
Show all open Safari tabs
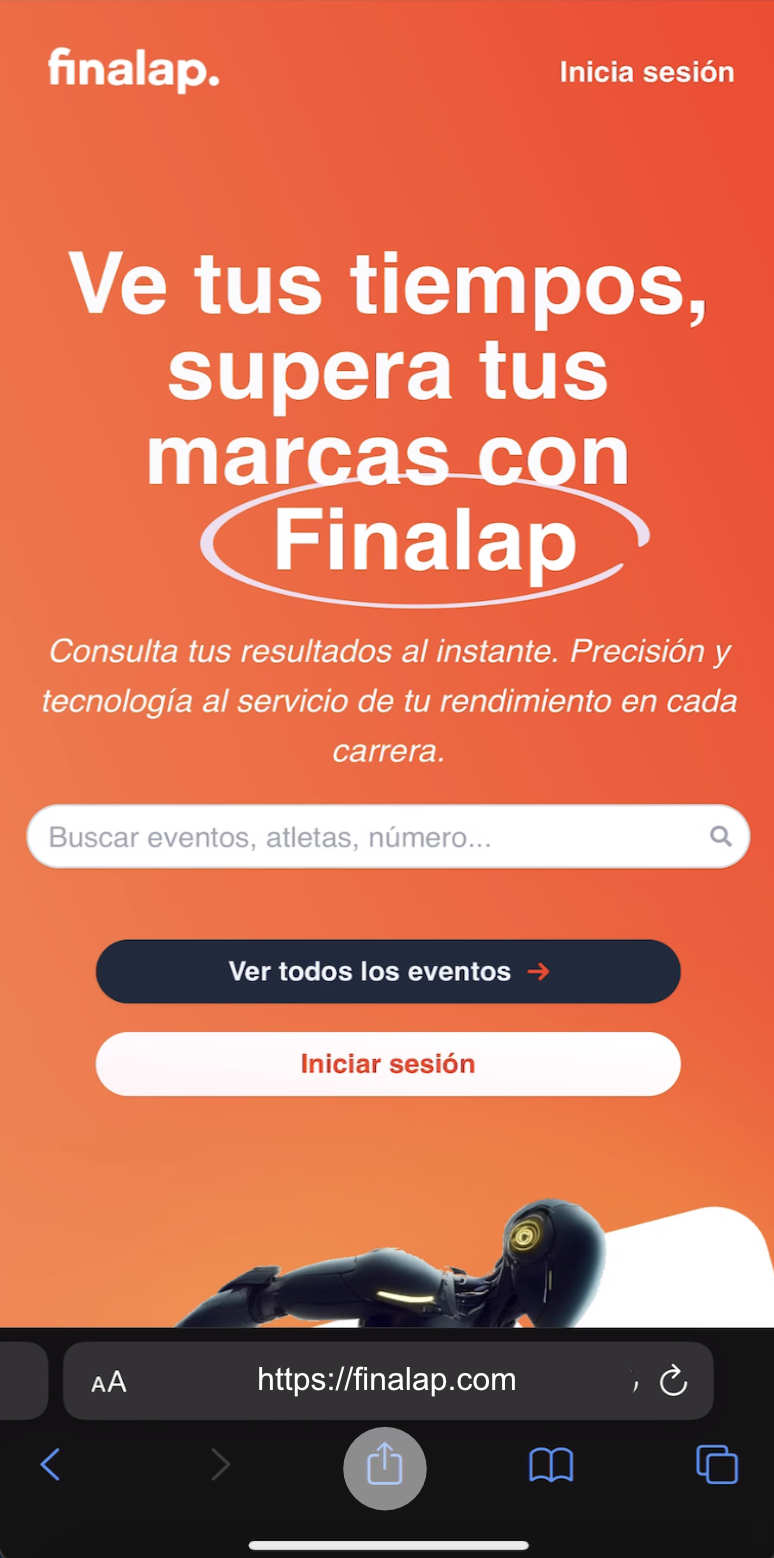[x=716, y=1465]
